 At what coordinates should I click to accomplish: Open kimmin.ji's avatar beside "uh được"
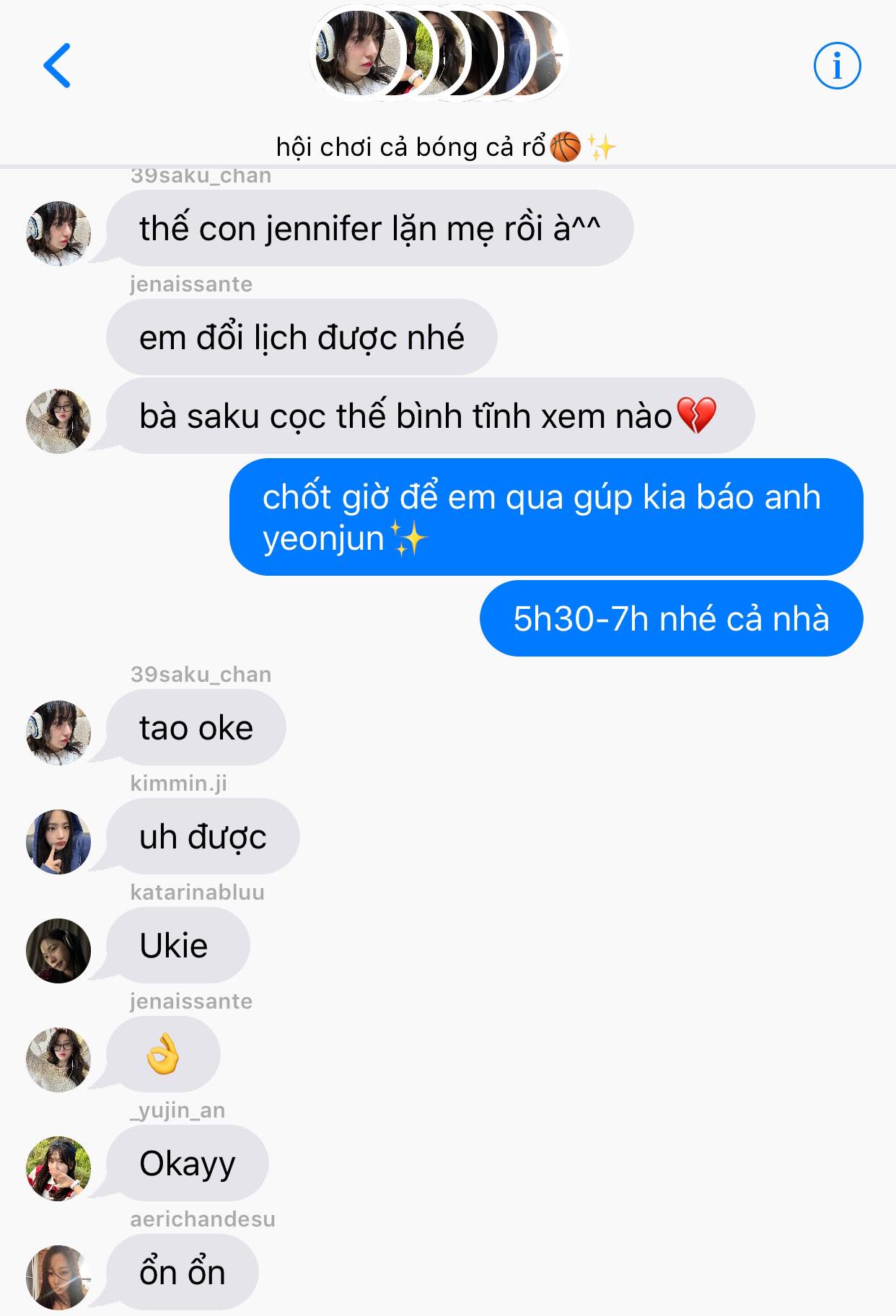(58, 841)
